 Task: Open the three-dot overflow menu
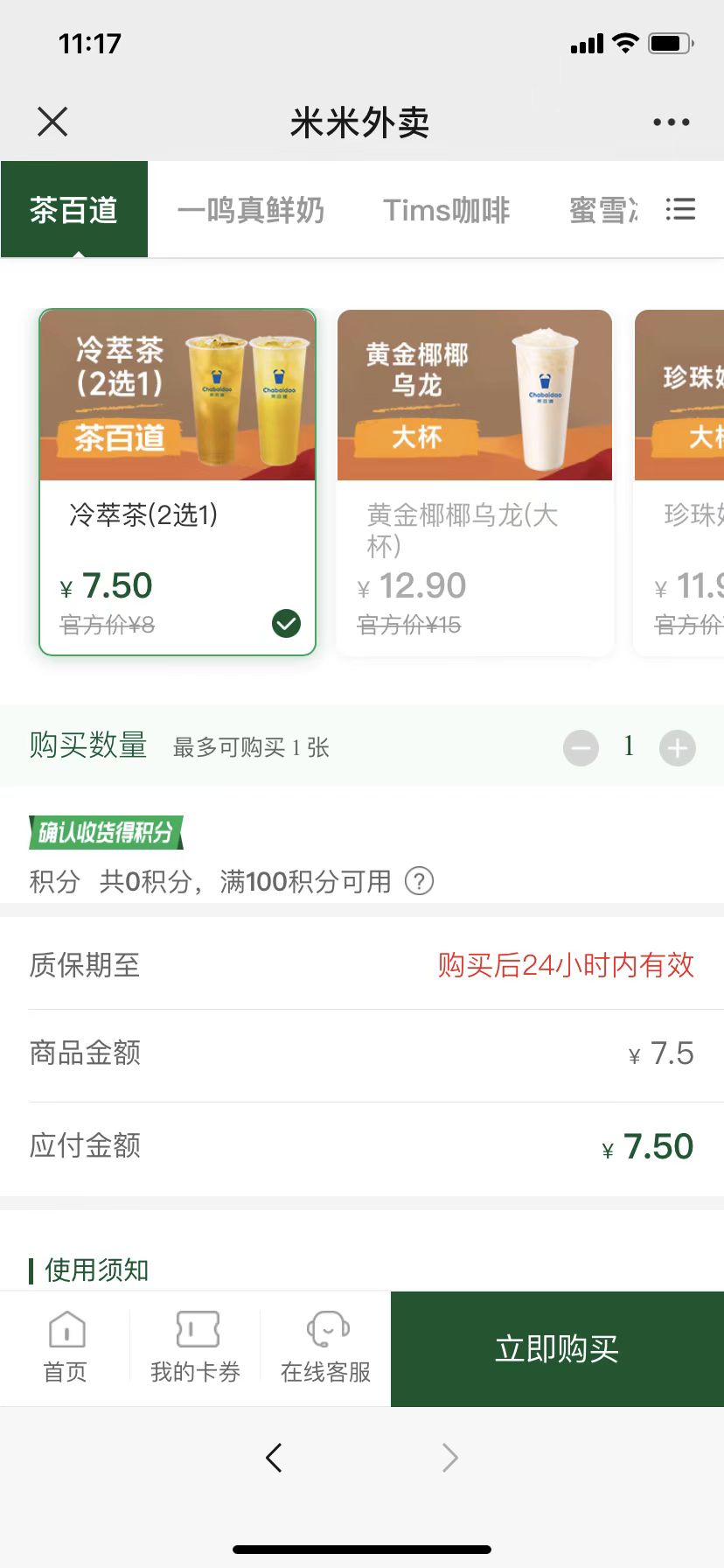point(671,122)
